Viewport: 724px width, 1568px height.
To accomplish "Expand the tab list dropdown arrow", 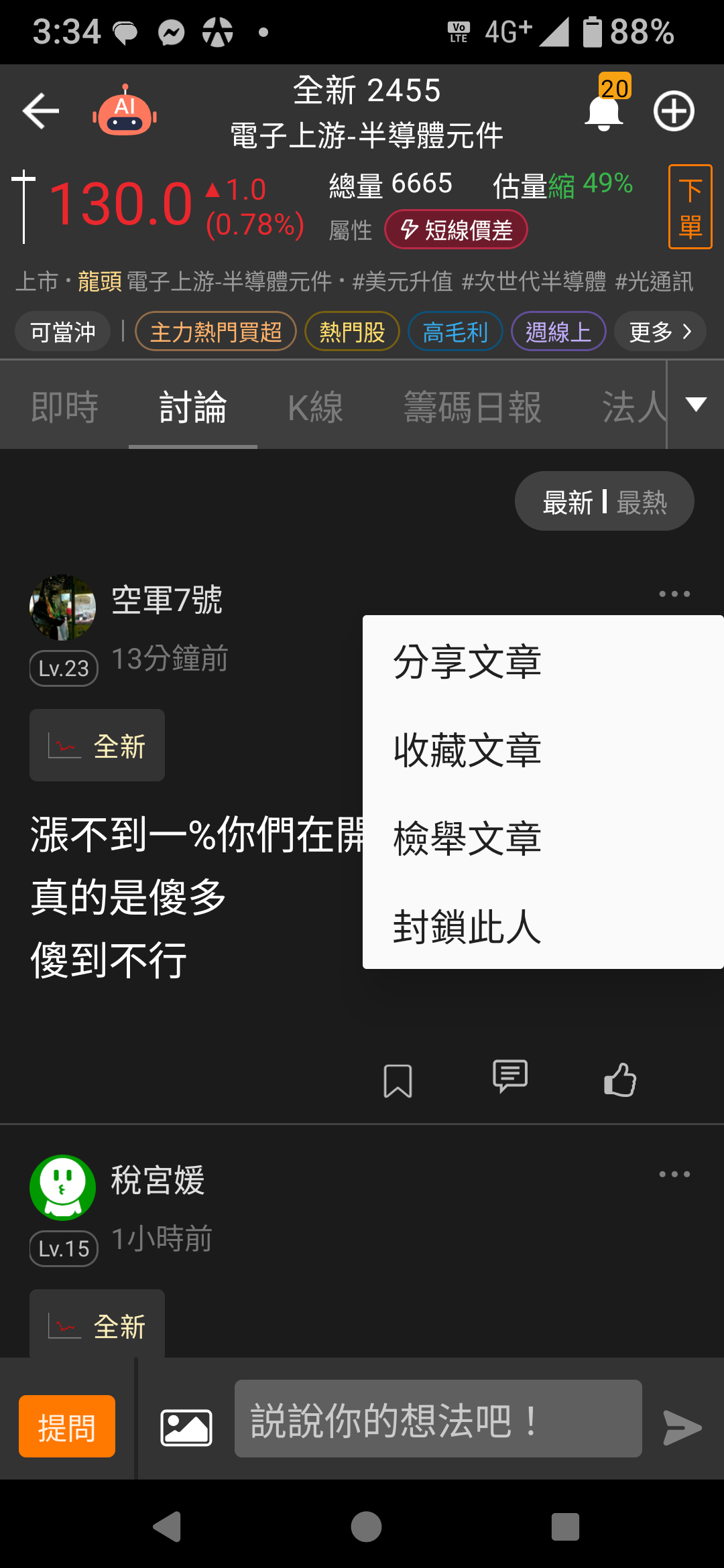I will (696, 405).
